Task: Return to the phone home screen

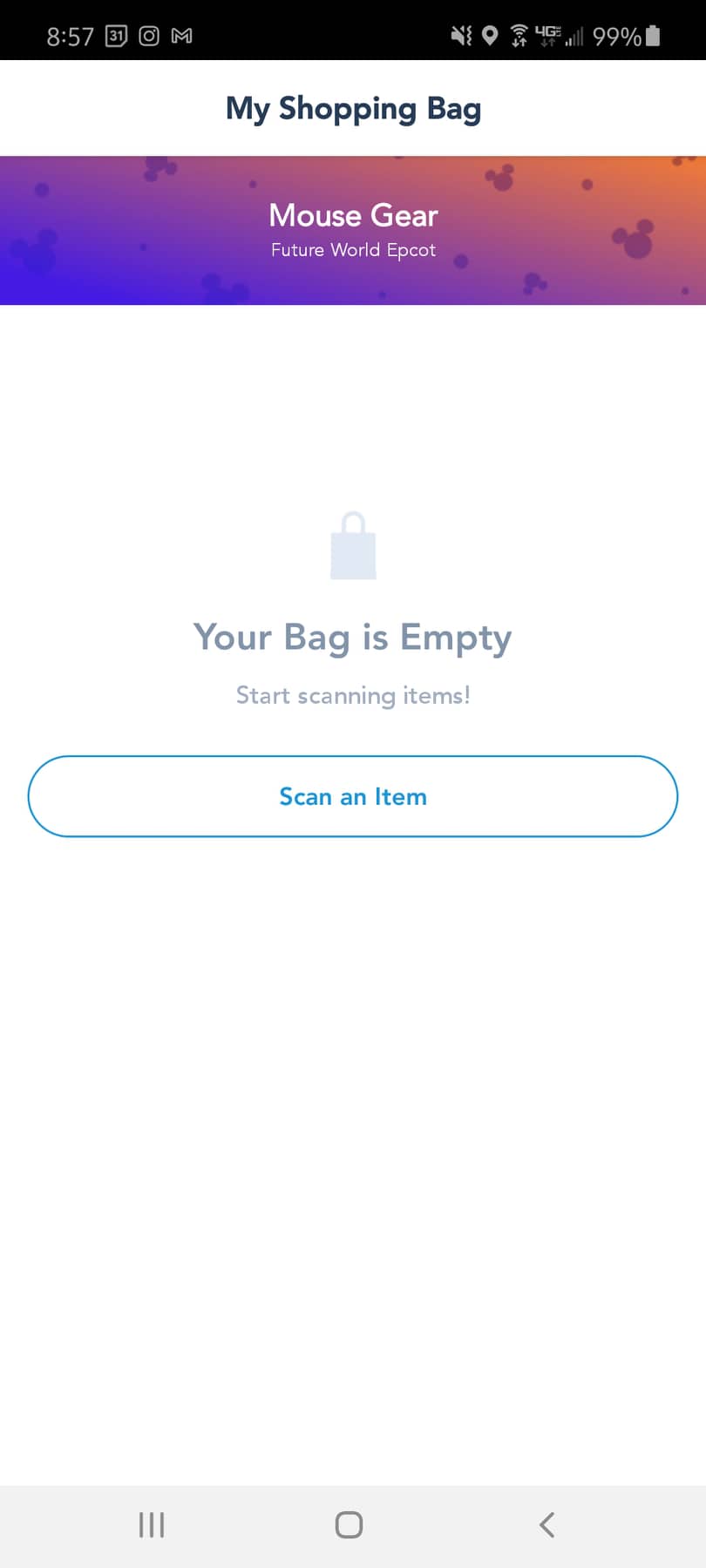Action: coord(349,1524)
